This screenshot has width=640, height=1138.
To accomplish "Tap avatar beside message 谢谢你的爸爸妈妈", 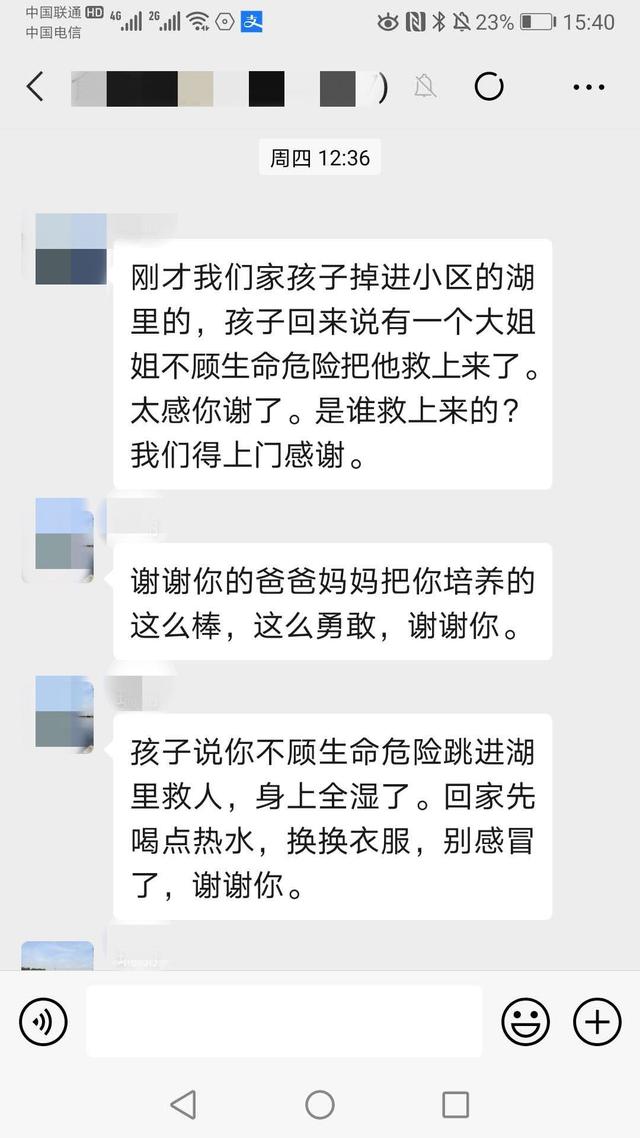I will [64, 541].
